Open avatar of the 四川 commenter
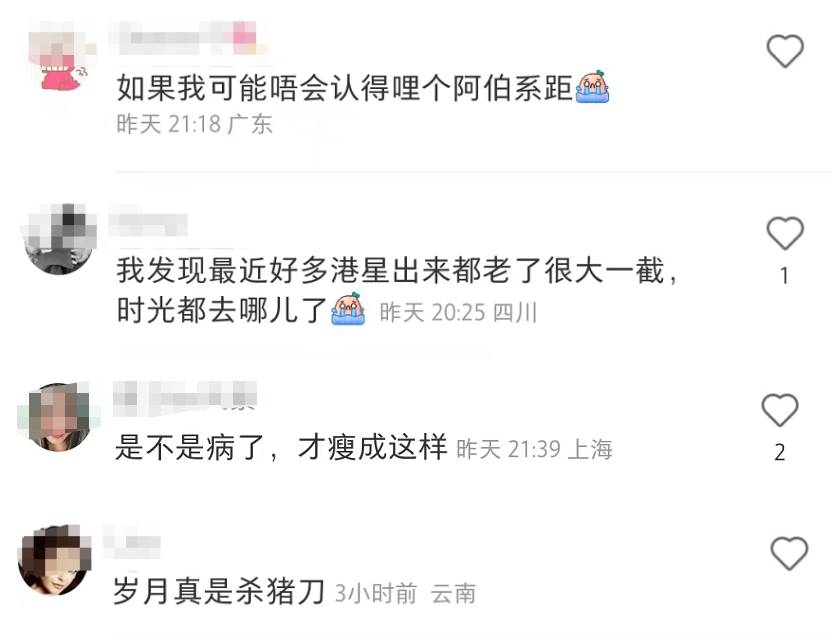Viewport: 831px width, 638px height. point(58,239)
